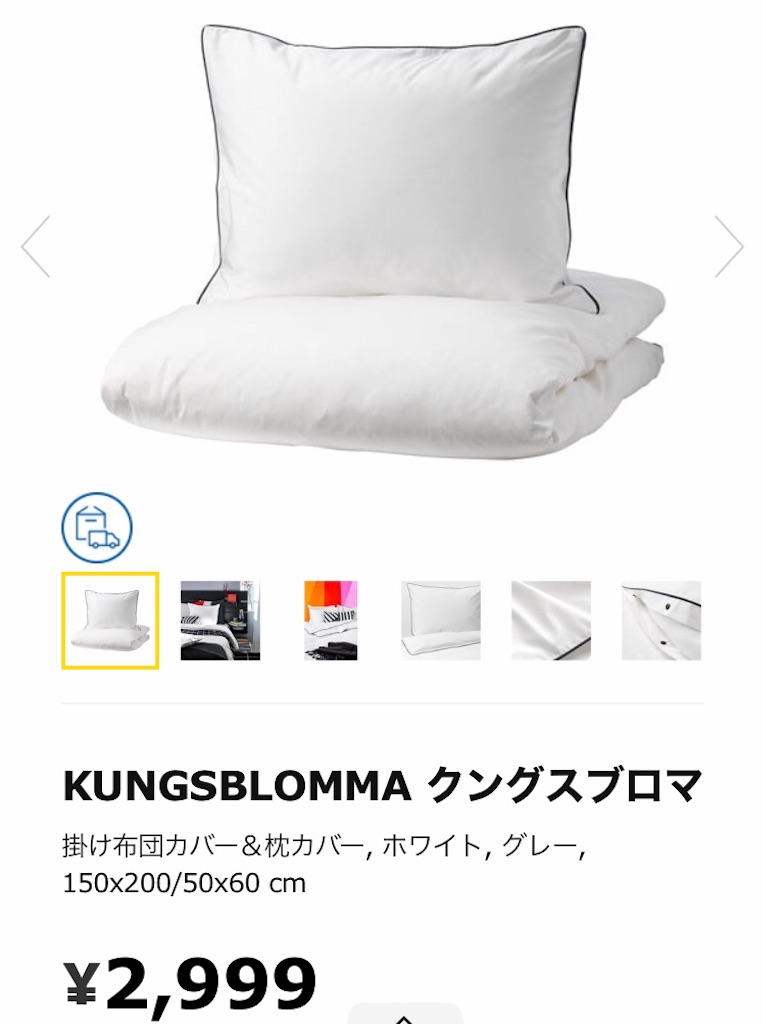View the fabric close-up thumbnail
Image resolution: width=766 pixels, height=1024 pixels.
pyautogui.click(x=551, y=620)
